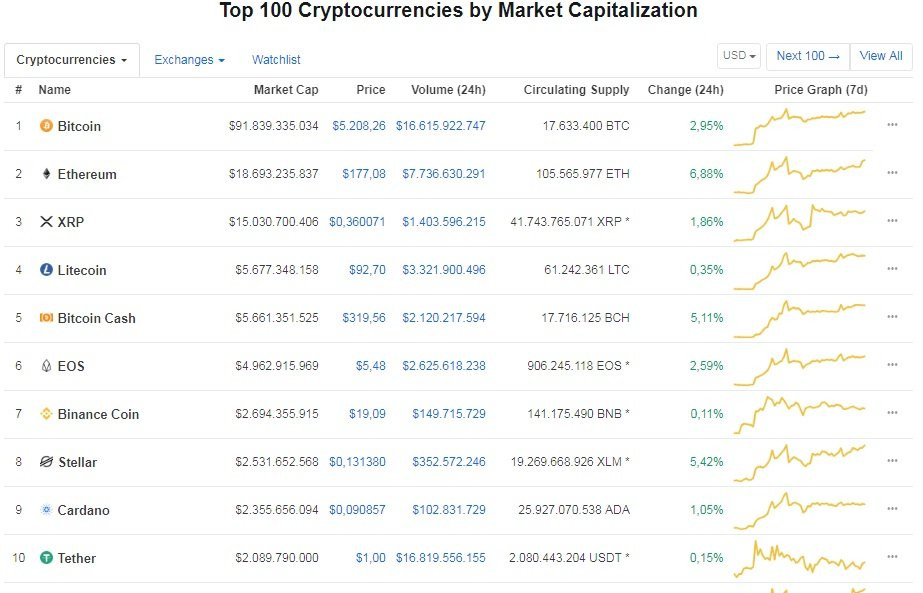Open the Cardano coin page
Viewport: 923px width, 593px height.
pyautogui.click(x=83, y=510)
